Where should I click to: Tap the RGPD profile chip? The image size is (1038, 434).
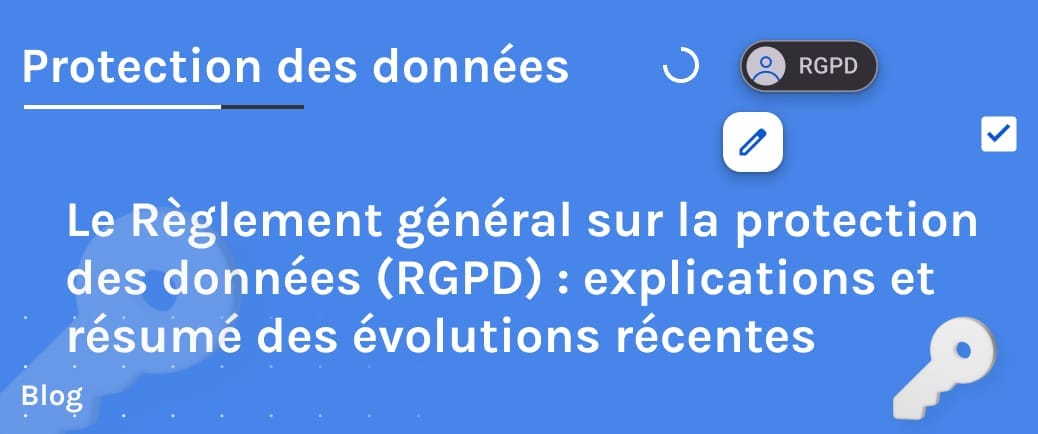[x=808, y=67]
